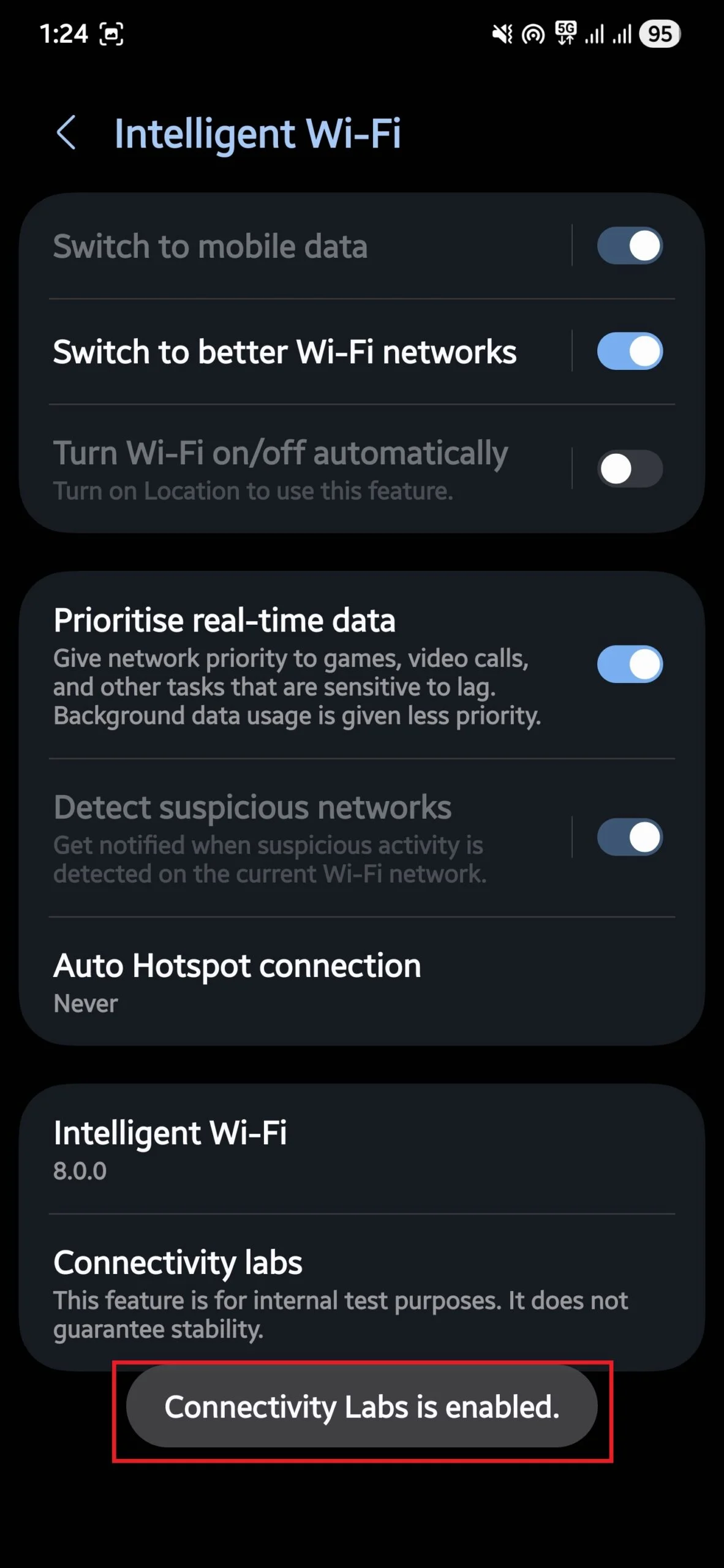Disable Switch to mobile data
The image size is (724, 1568).
pos(630,246)
